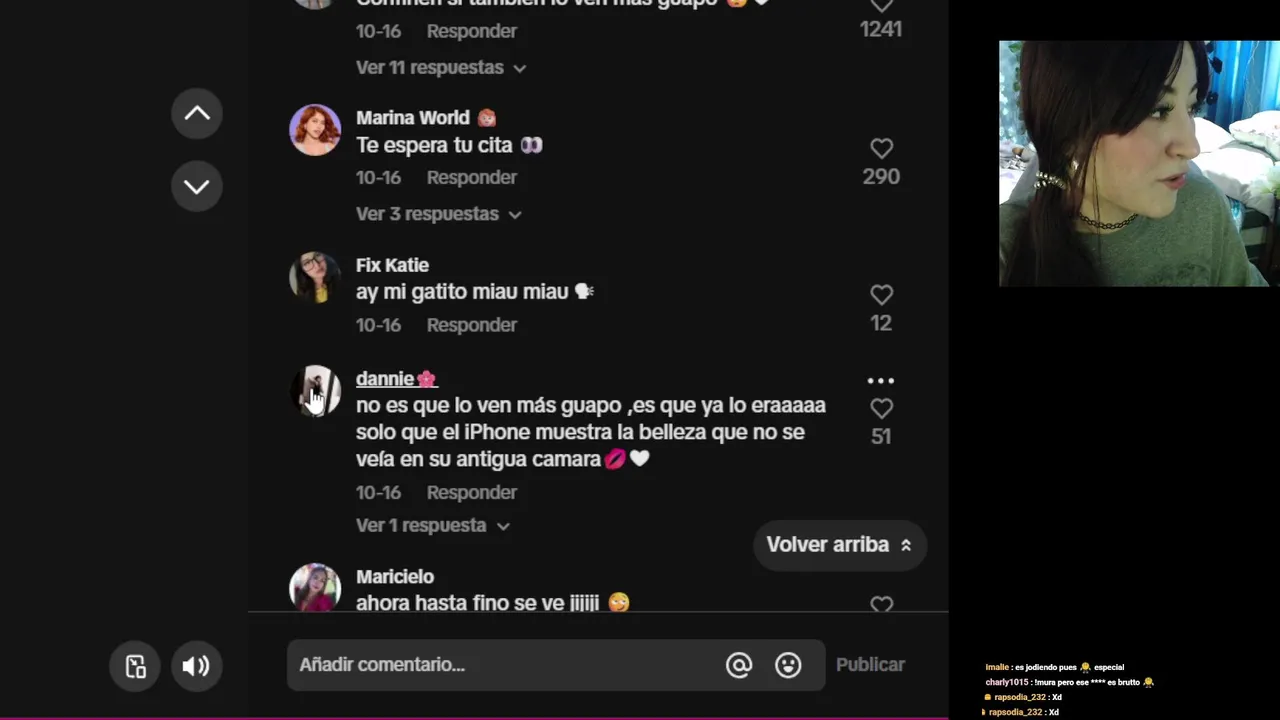Mute the video sound

click(196, 666)
